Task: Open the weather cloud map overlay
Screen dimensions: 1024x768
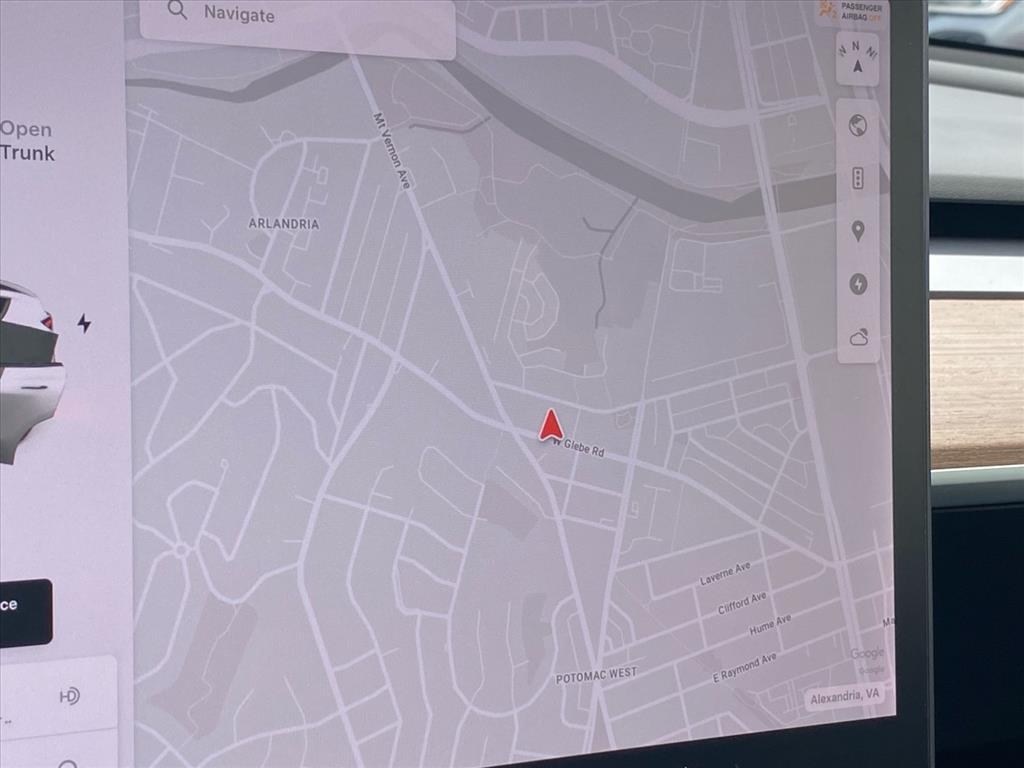Action: pyautogui.click(x=858, y=337)
